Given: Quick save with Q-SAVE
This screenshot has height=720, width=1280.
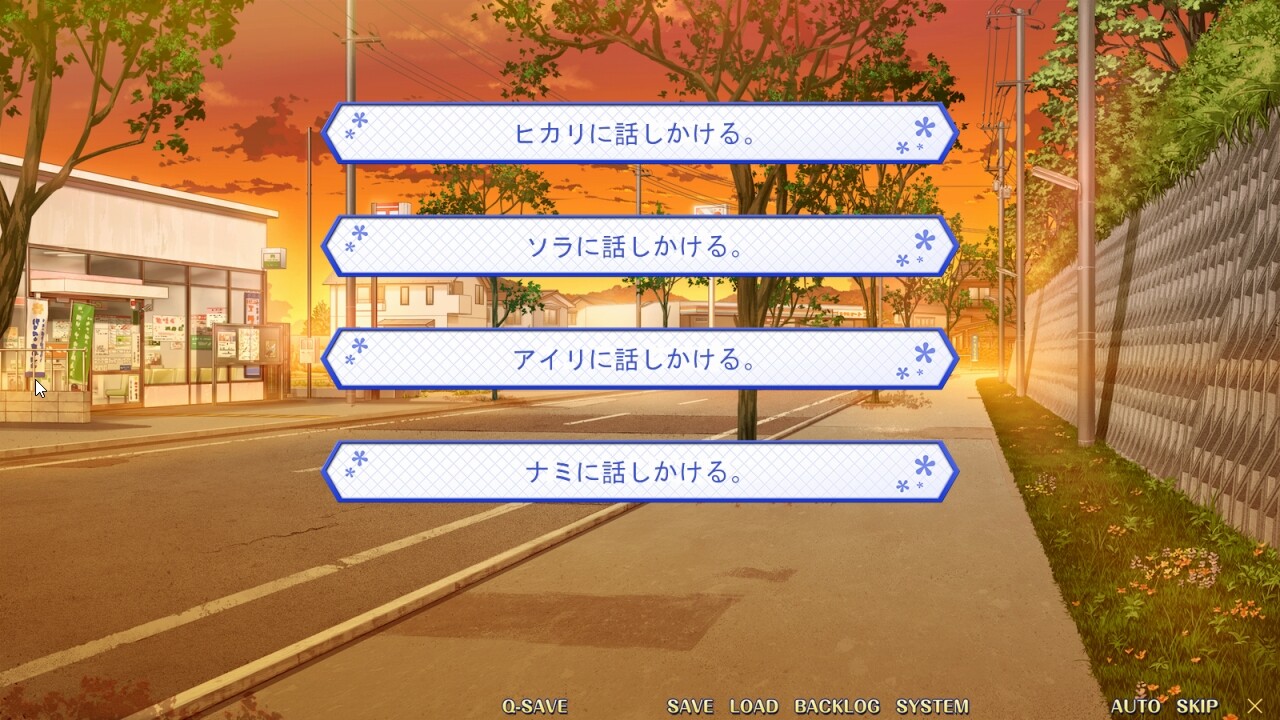Looking at the screenshot, I should click(x=534, y=706).
